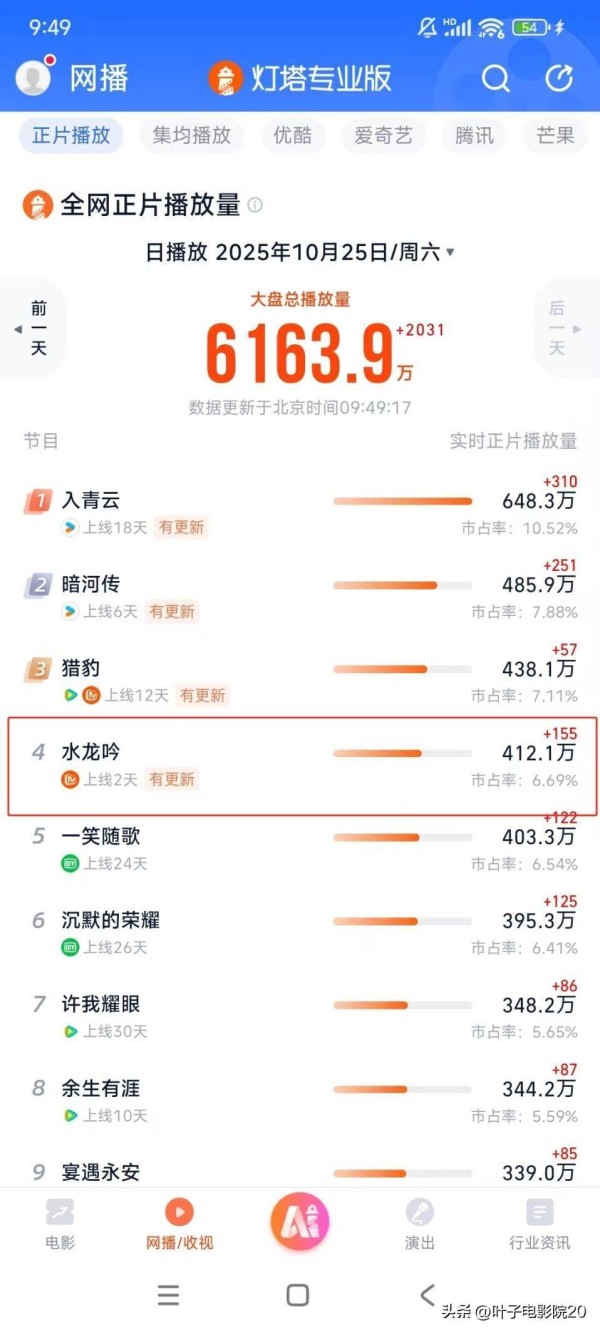Open the date picker for 2025年10月25日
The image size is (600, 1333).
coord(300,252)
